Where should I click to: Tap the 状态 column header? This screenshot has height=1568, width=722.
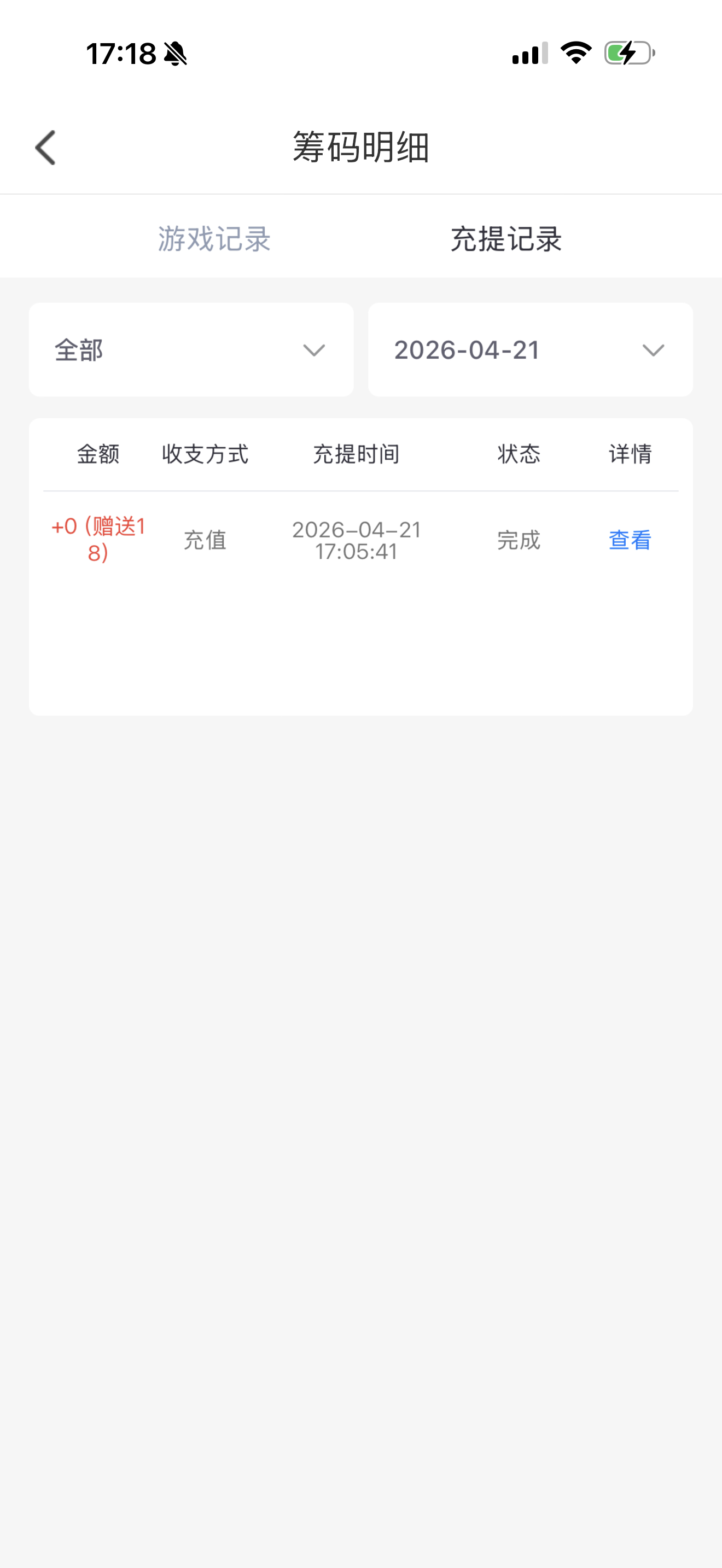click(x=517, y=454)
